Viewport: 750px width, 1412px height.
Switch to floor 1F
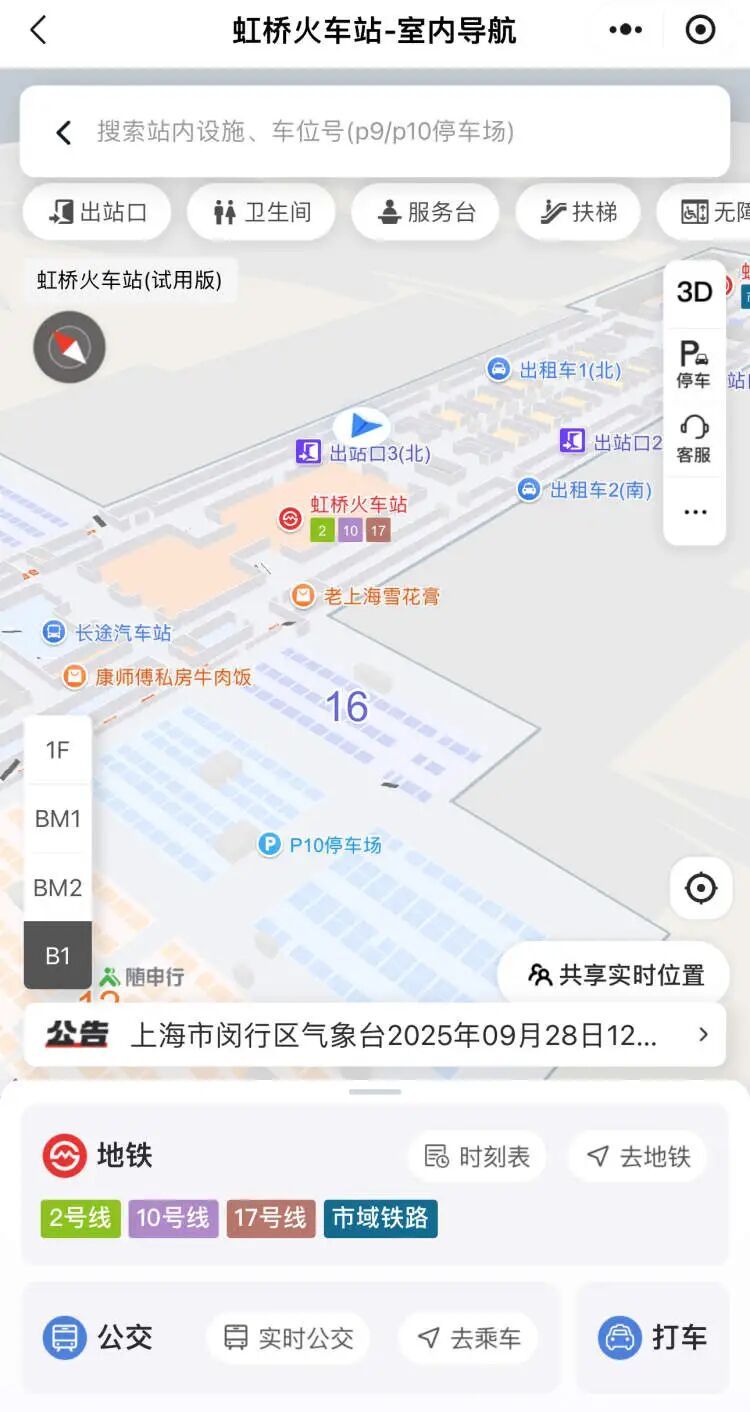click(x=58, y=749)
